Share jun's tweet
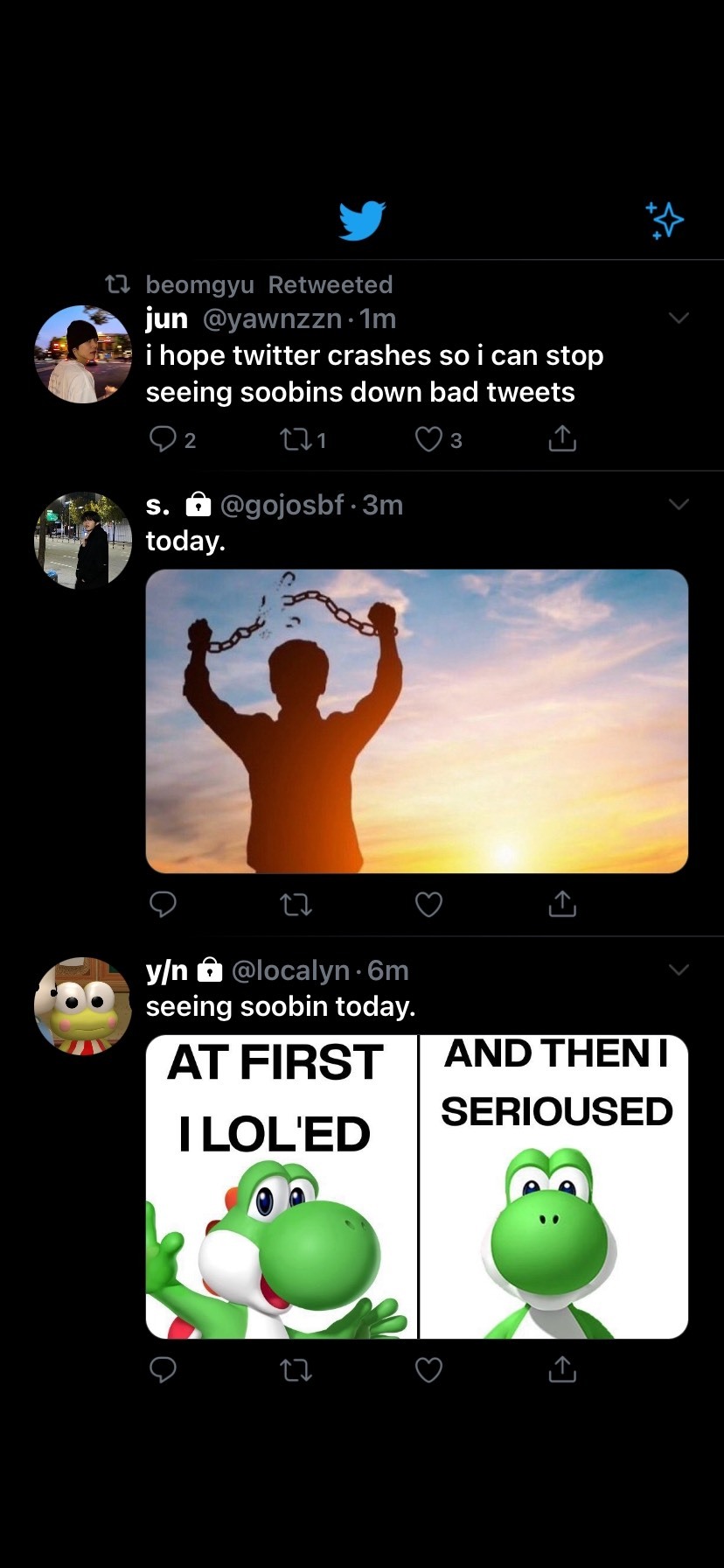The width and height of the screenshot is (724, 1568). tap(561, 438)
